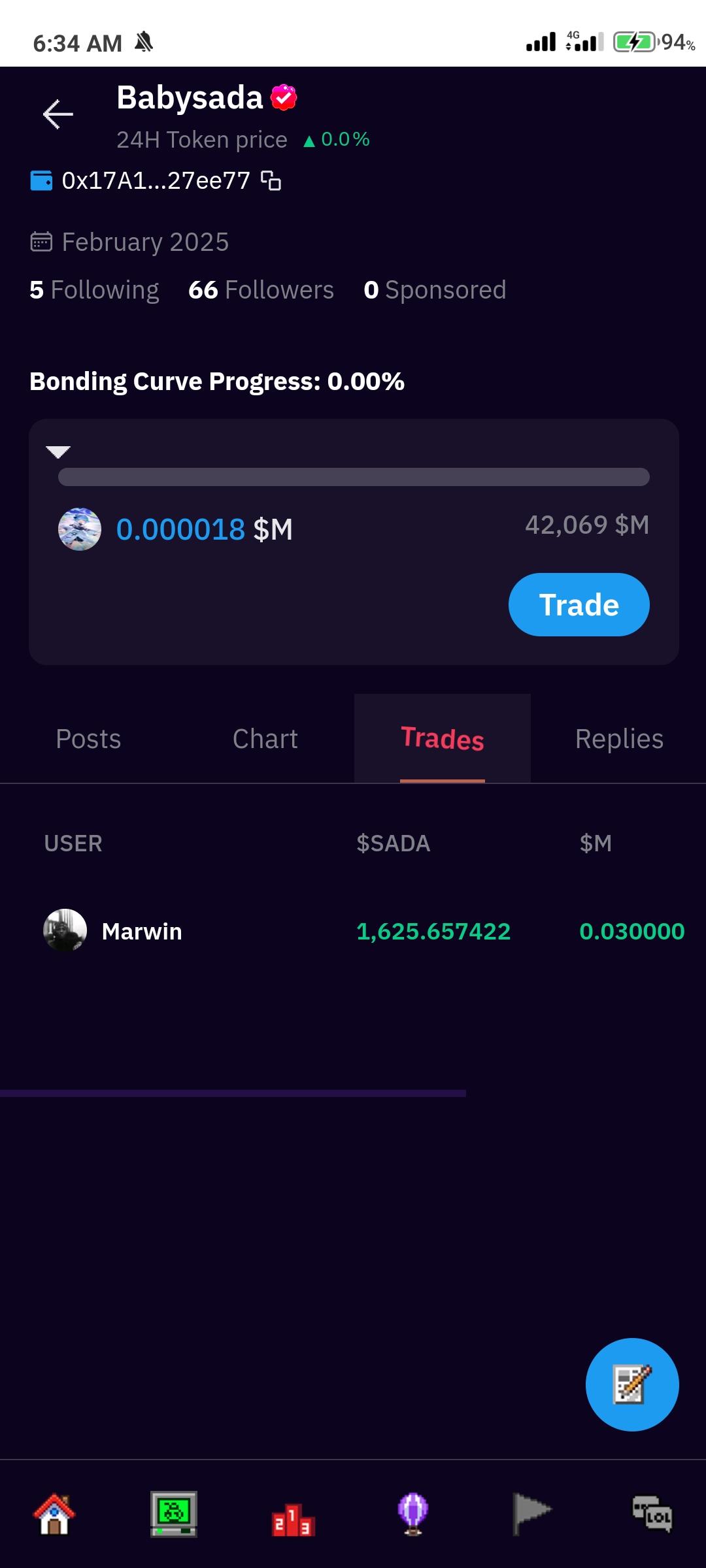Switch to the Chart tab
Image resolution: width=706 pixels, height=1568 pixels.
(x=265, y=739)
